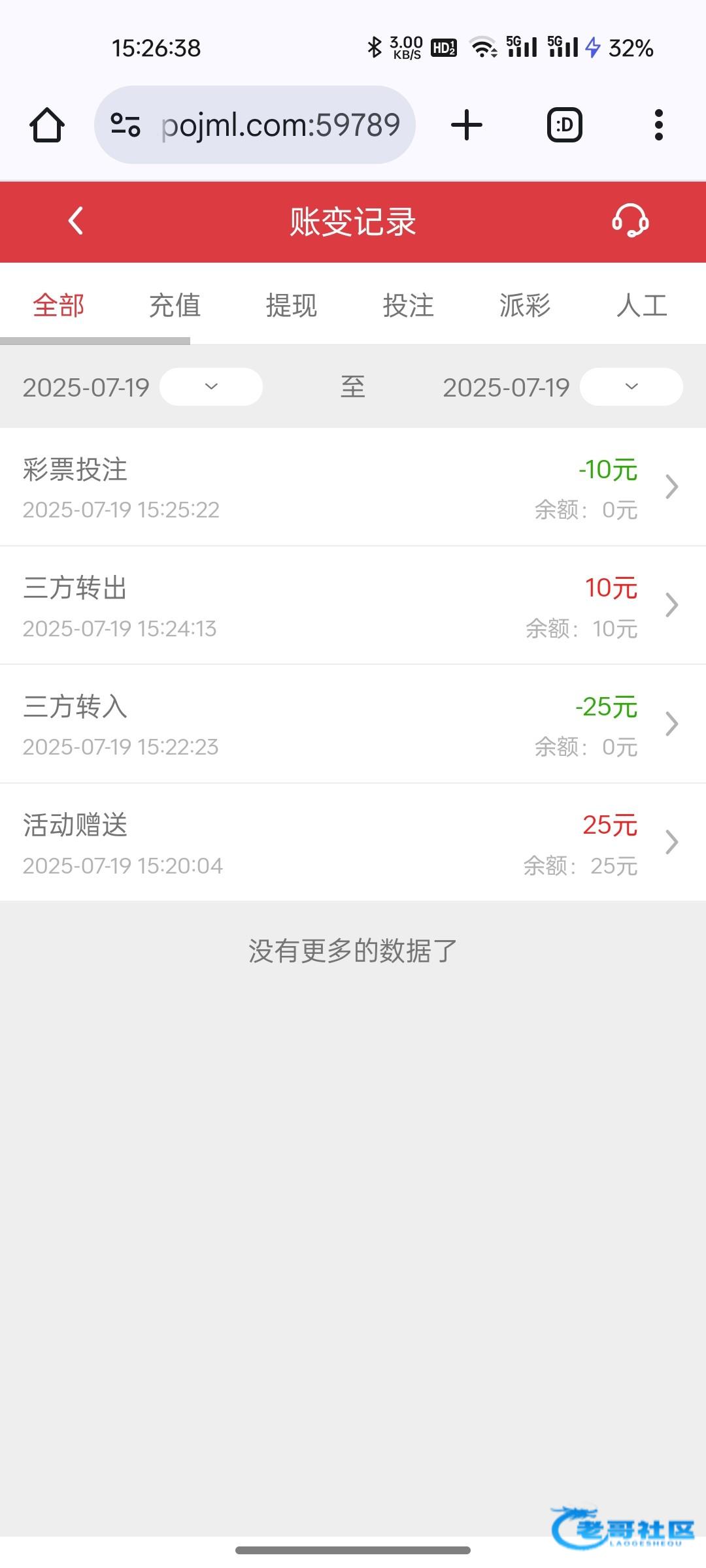This screenshot has width=706, height=1568.
Task: View the 三方转入 record details
Action: click(353, 724)
